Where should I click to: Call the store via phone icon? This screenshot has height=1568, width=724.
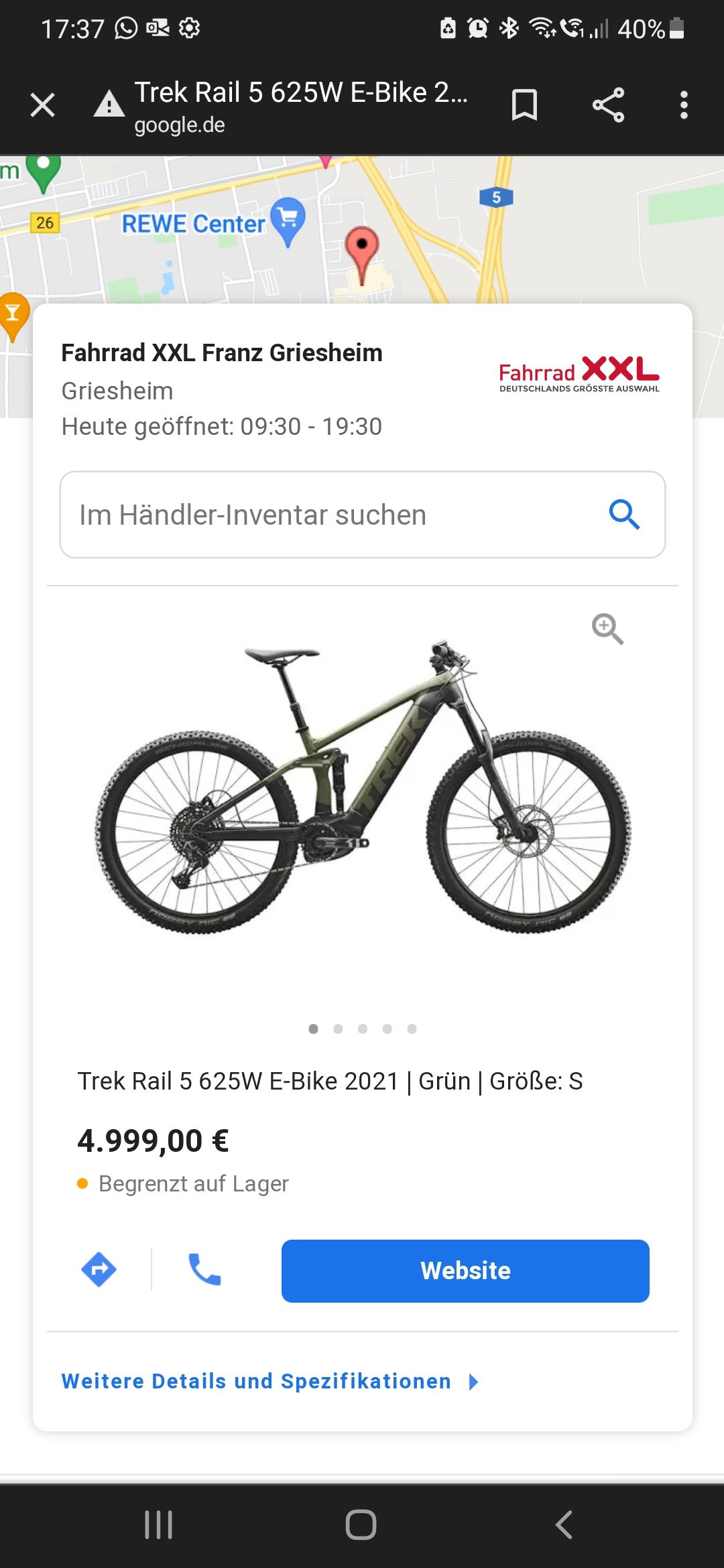204,1269
